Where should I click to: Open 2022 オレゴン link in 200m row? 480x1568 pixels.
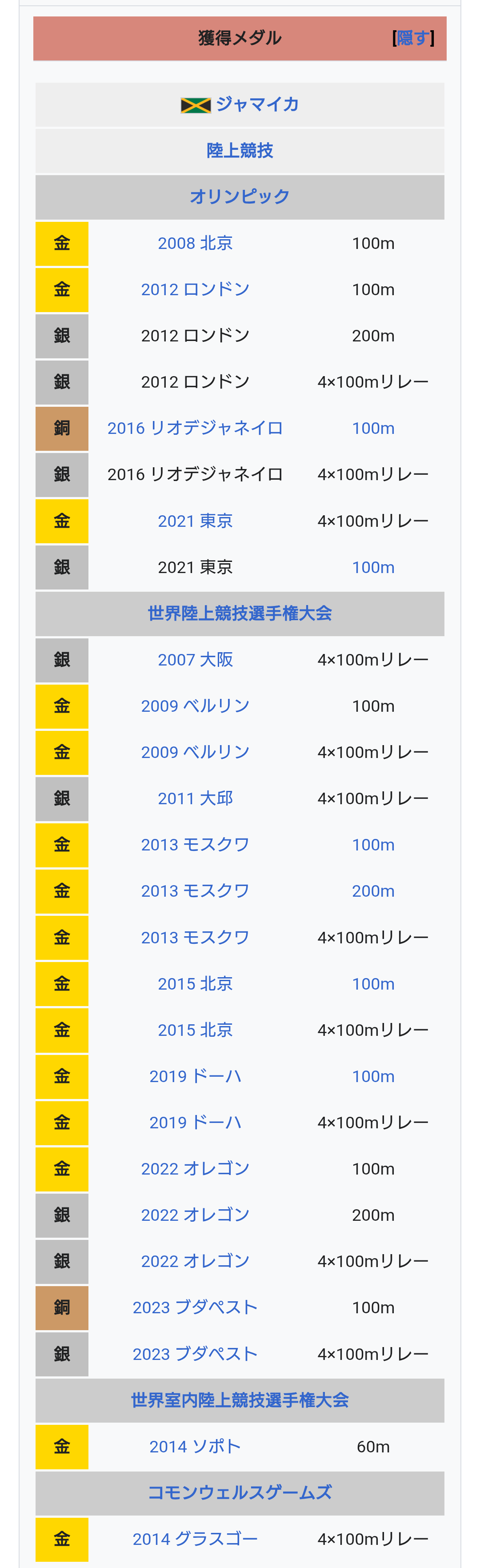tap(195, 1215)
